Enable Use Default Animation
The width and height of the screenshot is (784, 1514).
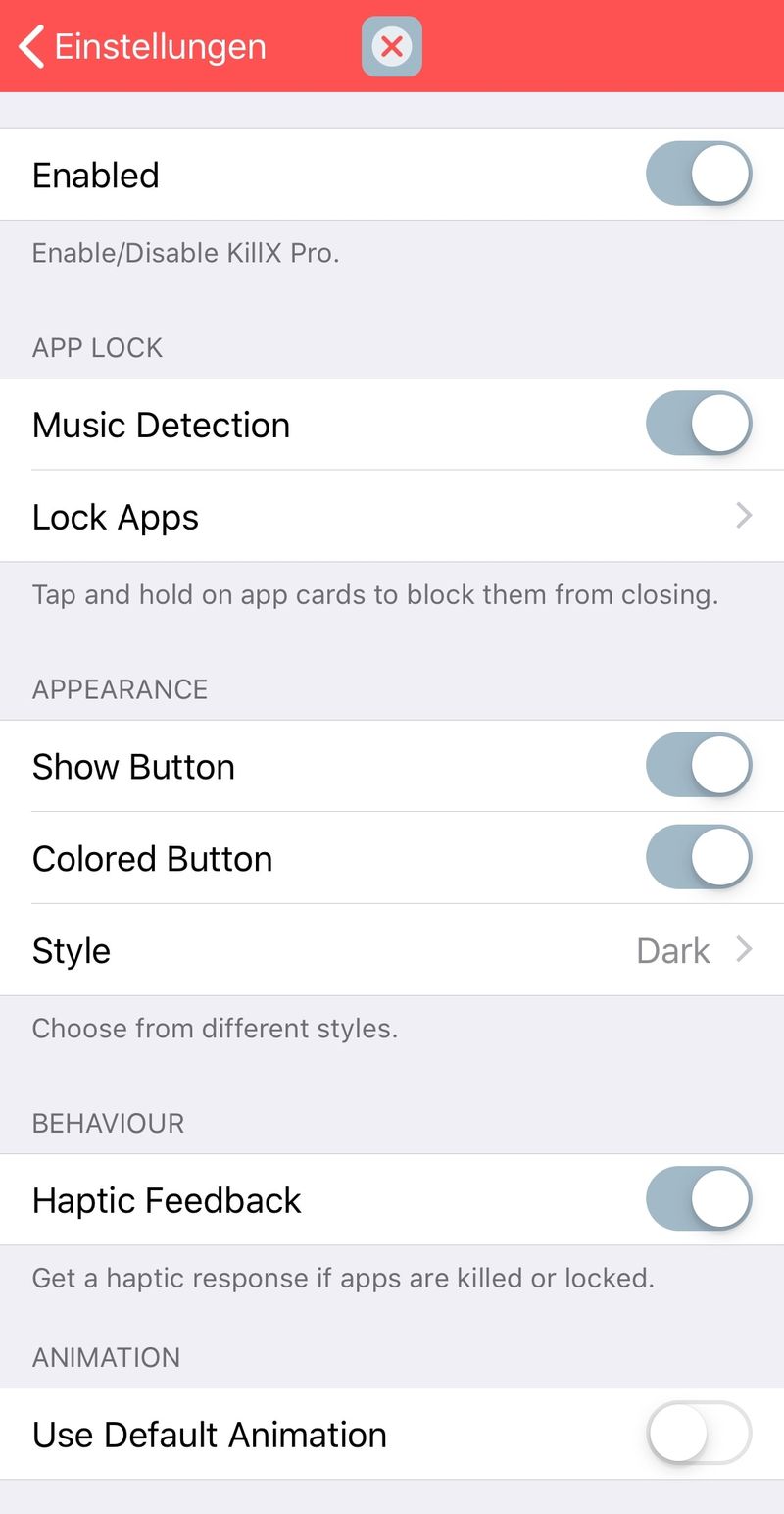(x=698, y=1434)
